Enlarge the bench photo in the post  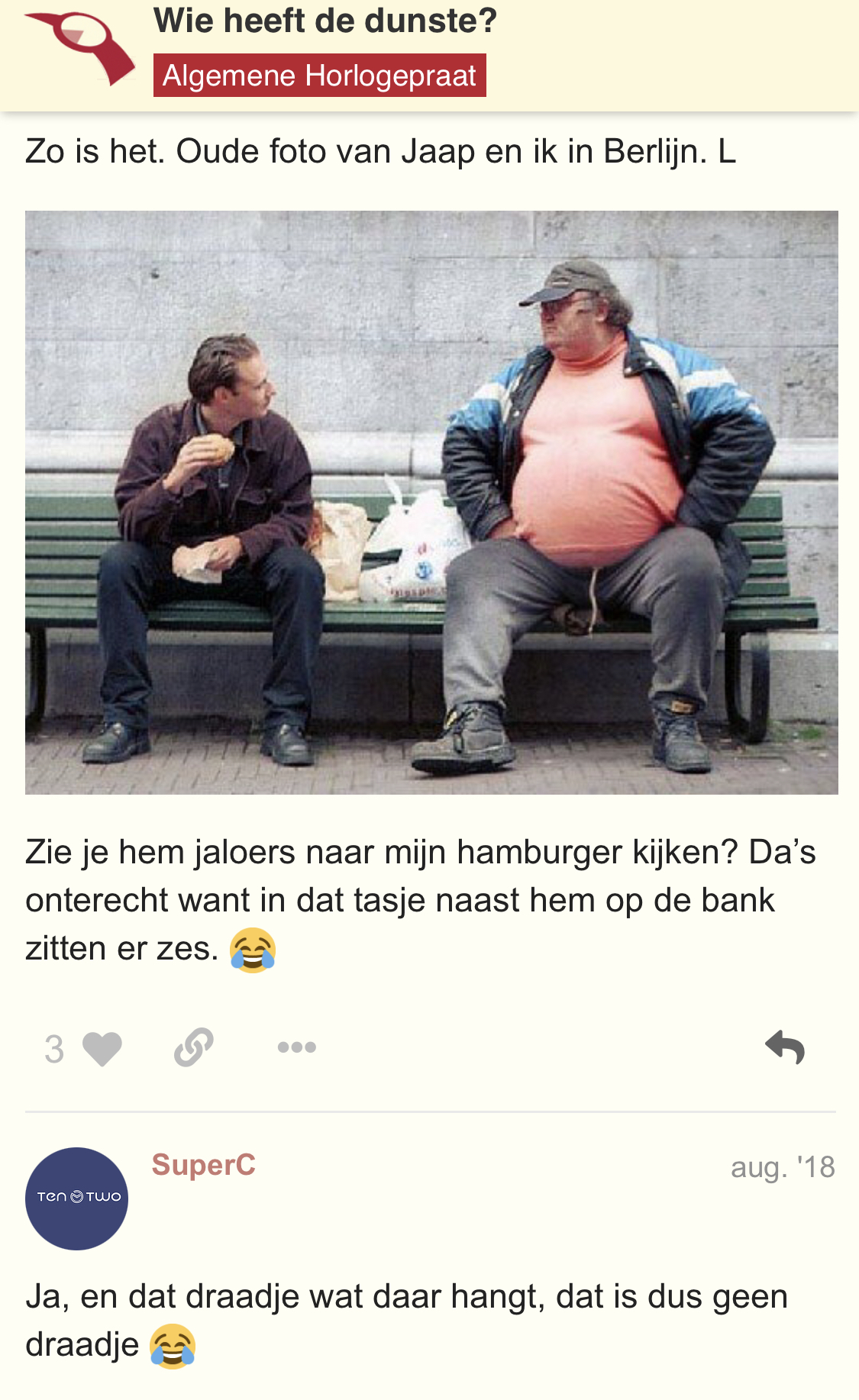point(431,502)
